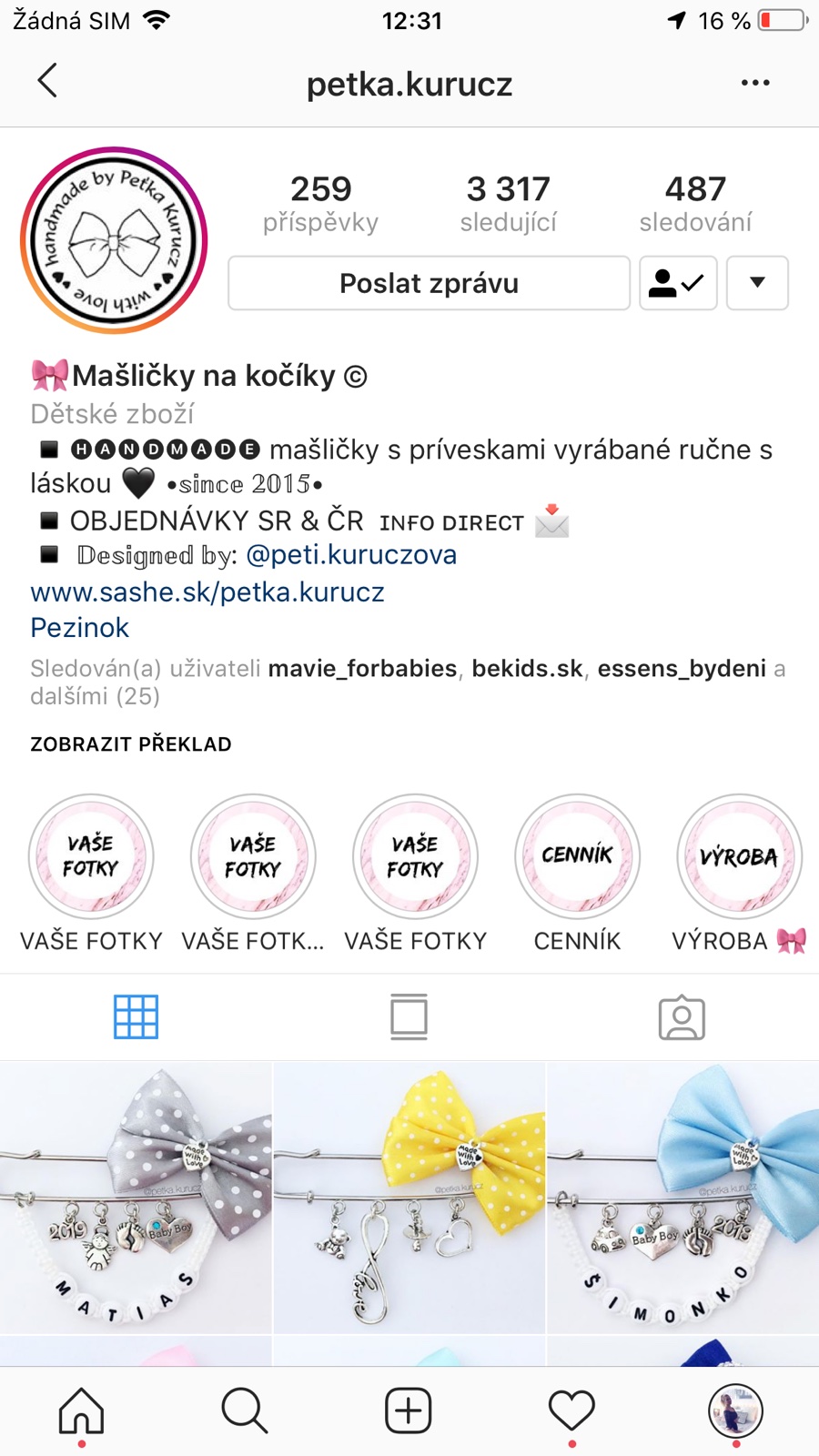Open the Pezinok location link
This screenshot has width=819, height=1456.
coord(80,628)
